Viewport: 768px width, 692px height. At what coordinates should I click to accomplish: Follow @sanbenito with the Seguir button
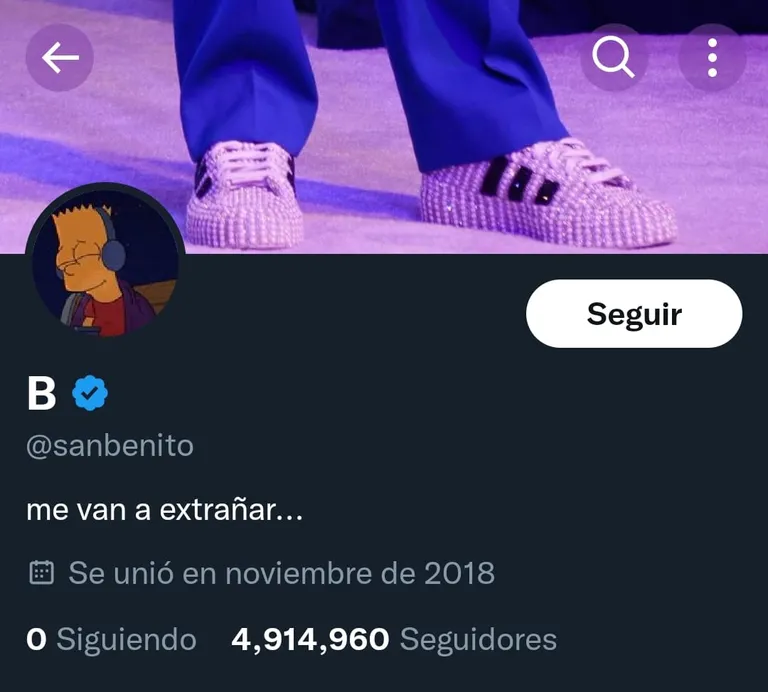coord(634,314)
